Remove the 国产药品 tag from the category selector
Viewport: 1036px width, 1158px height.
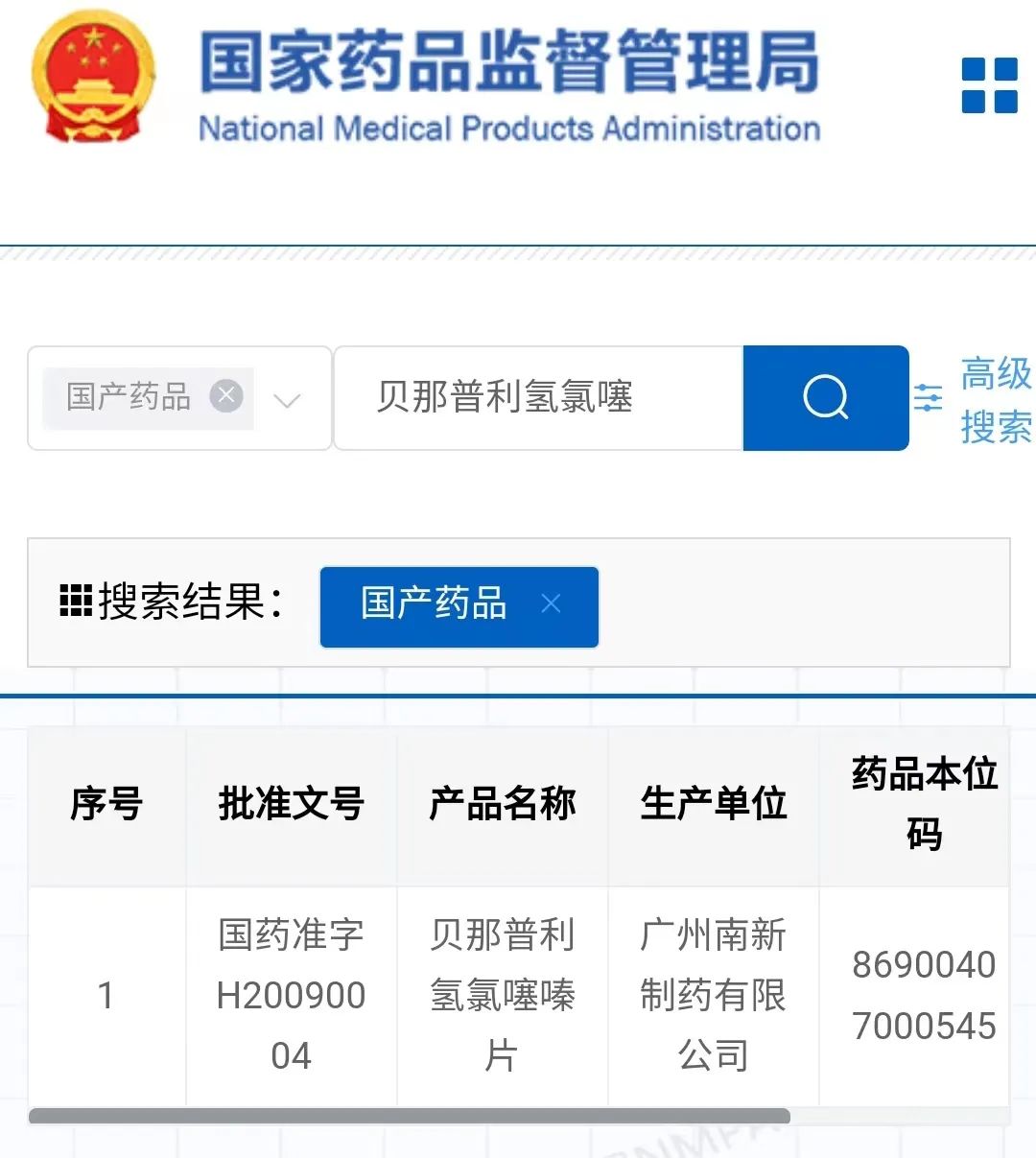pyautogui.click(x=226, y=396)
